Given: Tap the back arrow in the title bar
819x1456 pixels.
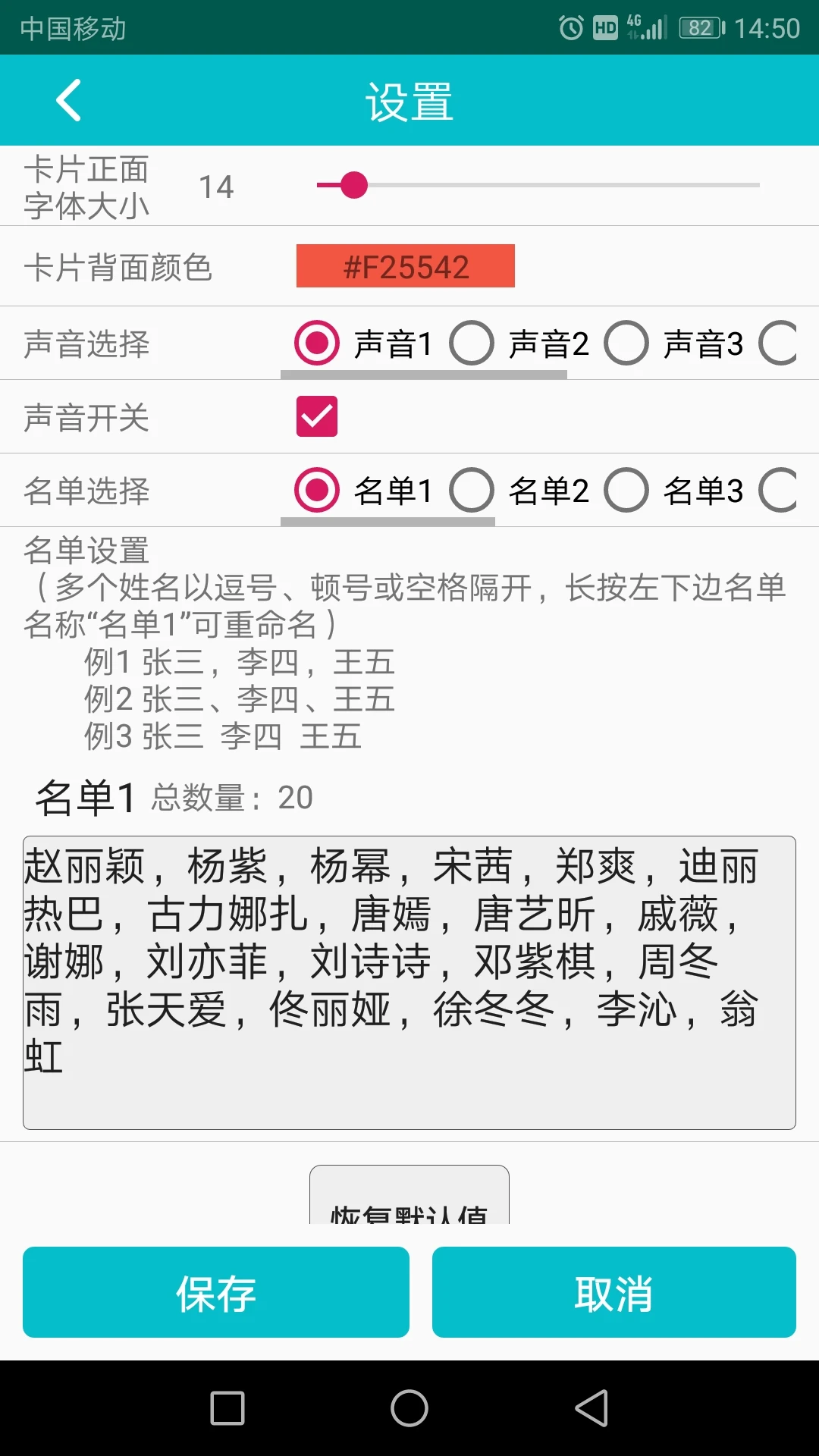Looking at the screenshot, I should pyautogui.click(x=69, y=100).
